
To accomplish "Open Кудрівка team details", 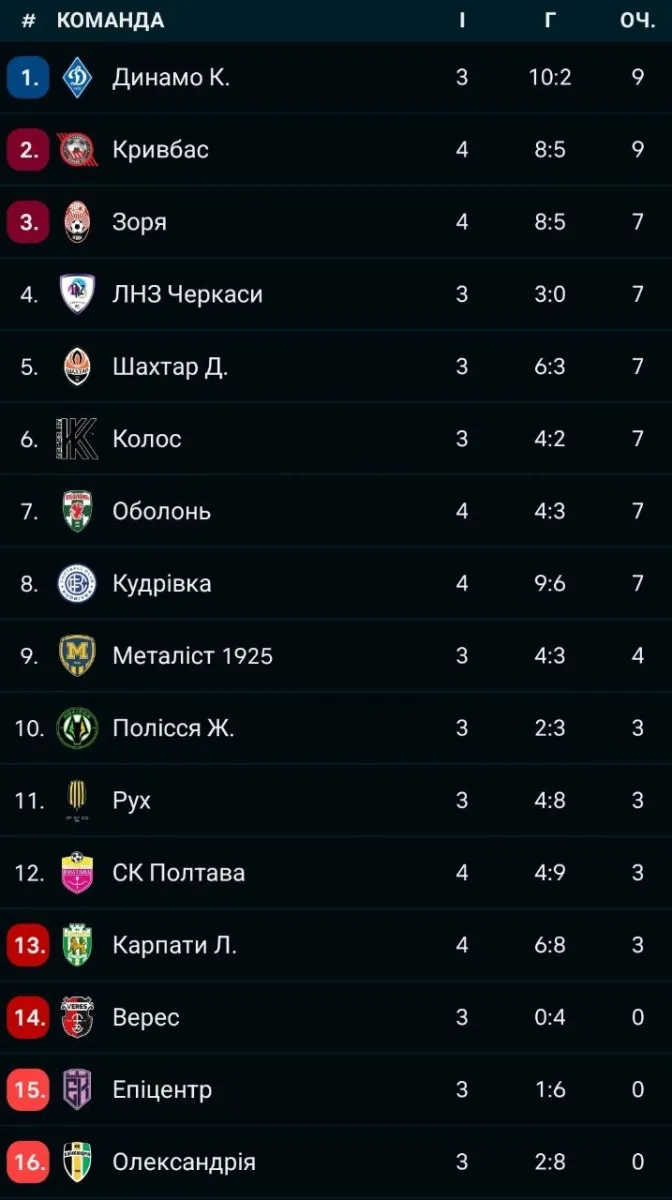I will pos(162,583).
